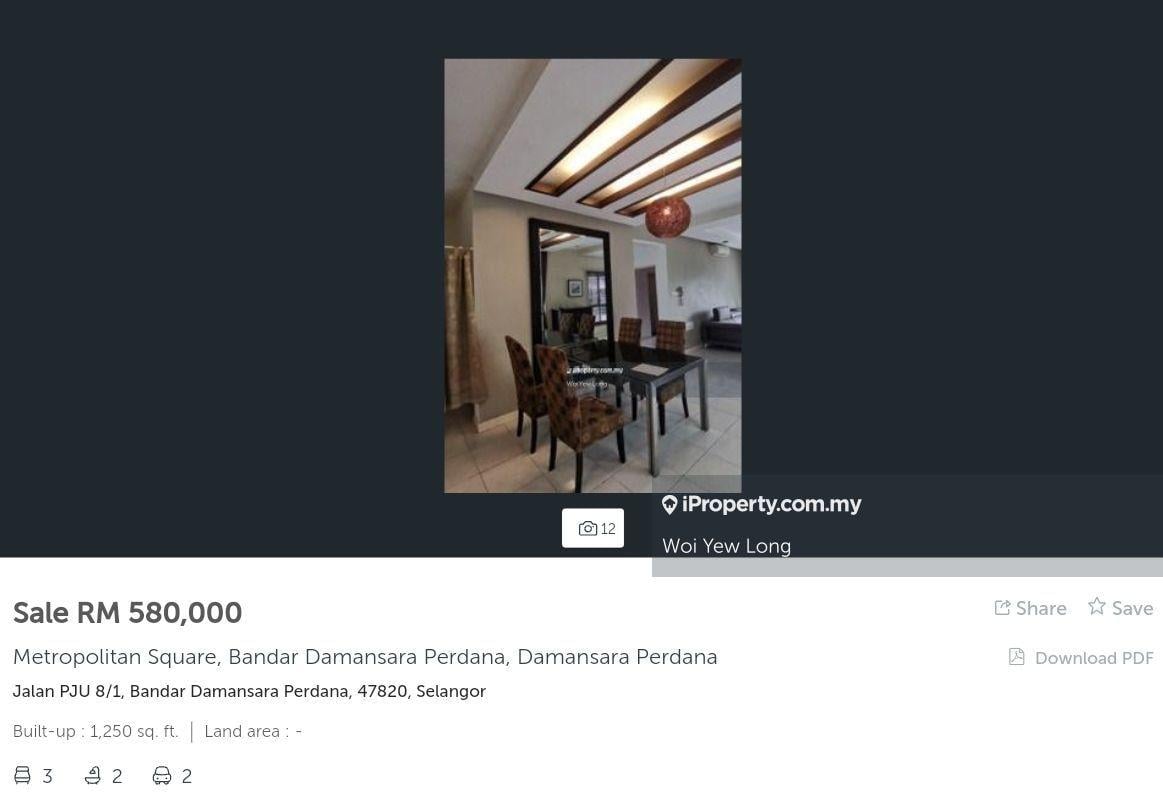
Task: Download the listing PDF
Action: coord(1081,658)
